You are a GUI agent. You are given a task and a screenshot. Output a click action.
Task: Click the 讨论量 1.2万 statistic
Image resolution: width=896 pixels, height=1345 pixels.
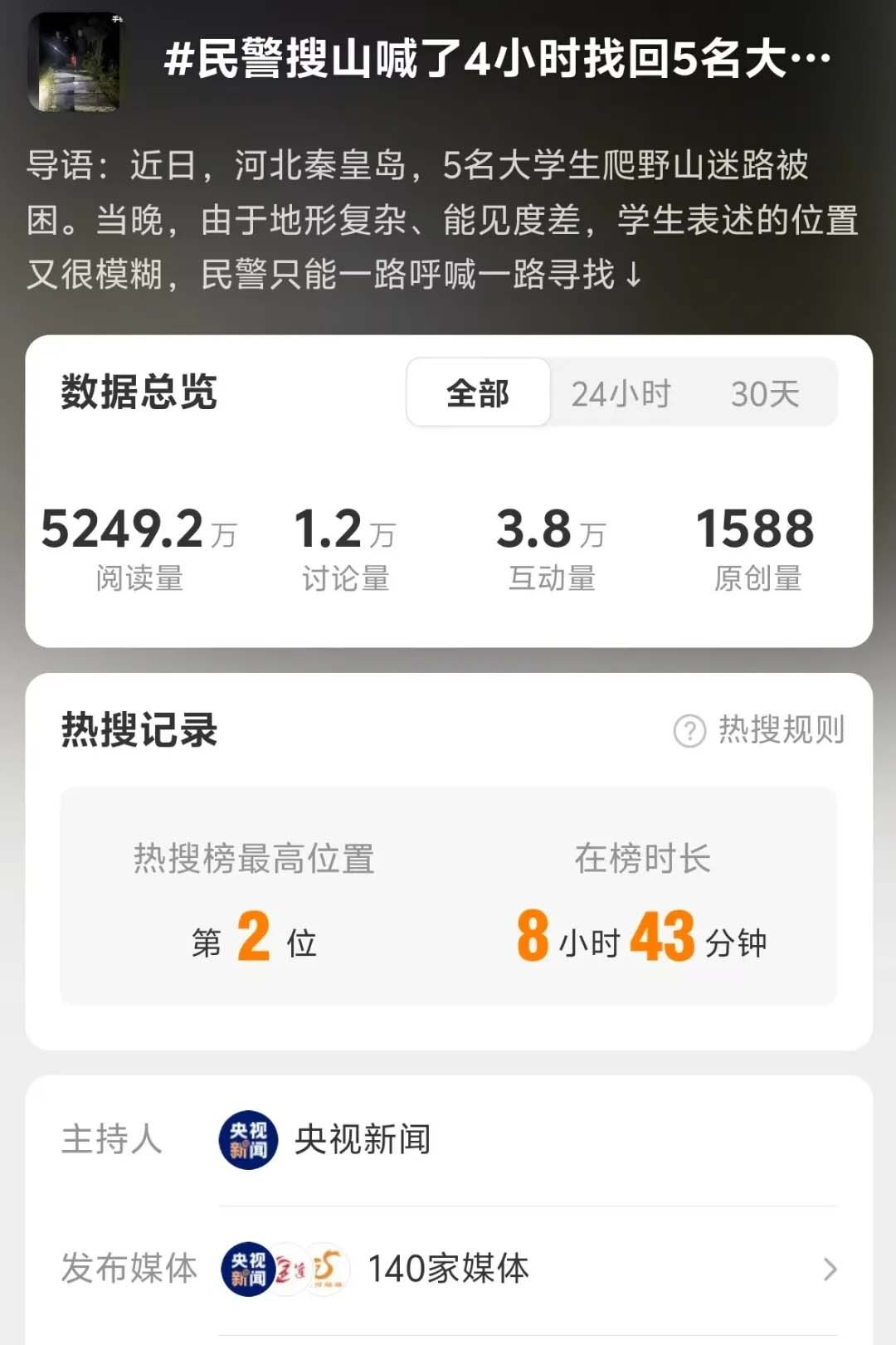pos(344,543)
